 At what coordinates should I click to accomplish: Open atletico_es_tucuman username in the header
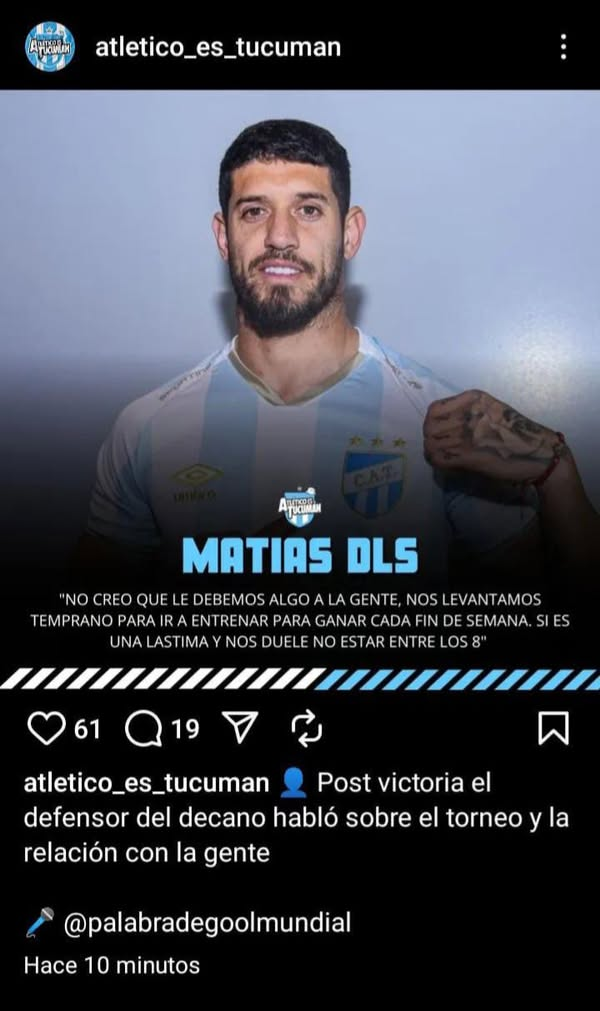tap(217, 46)
